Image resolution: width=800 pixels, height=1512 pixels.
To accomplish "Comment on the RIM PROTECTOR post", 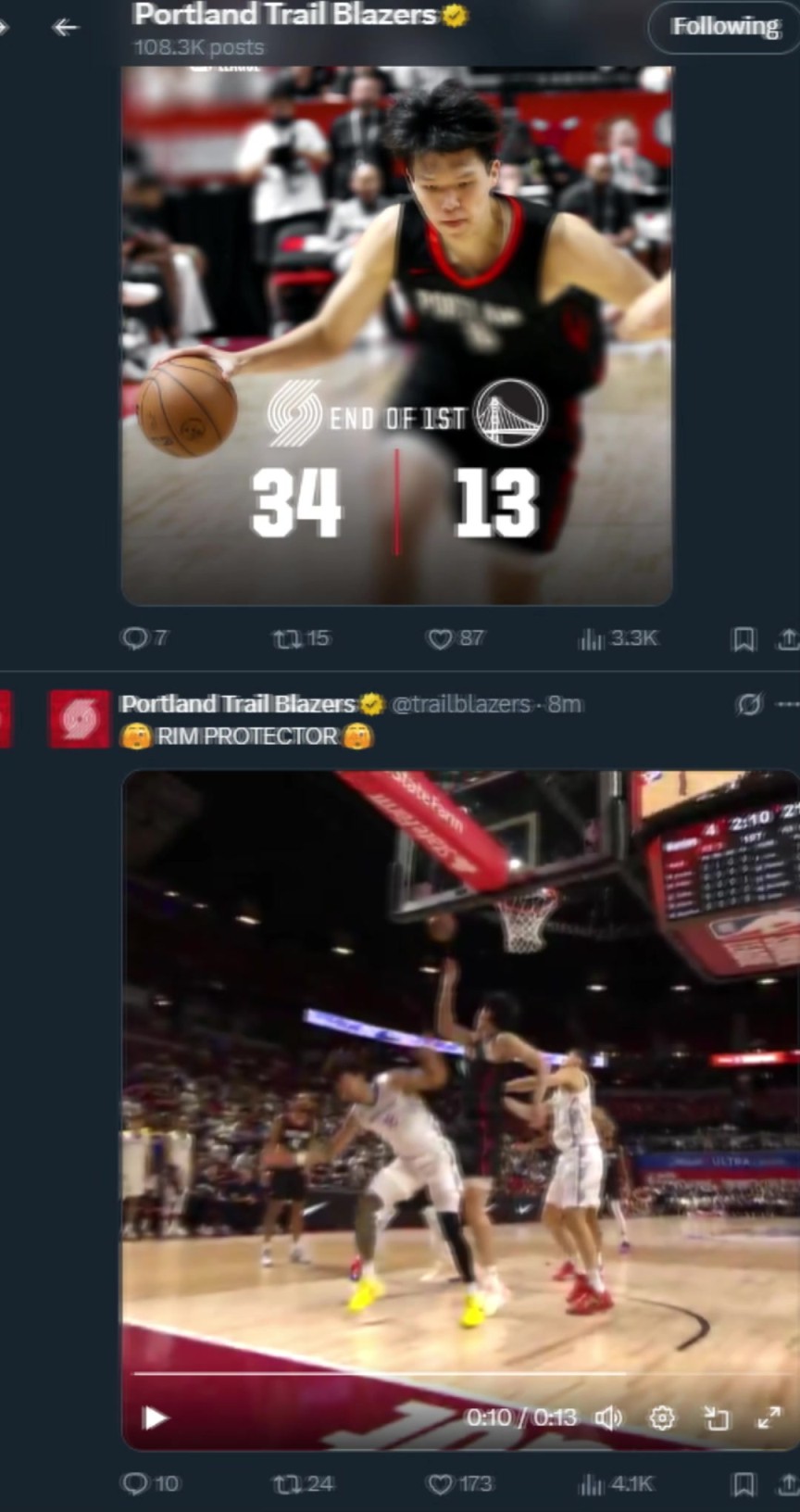I will (x=135, y=1483).
